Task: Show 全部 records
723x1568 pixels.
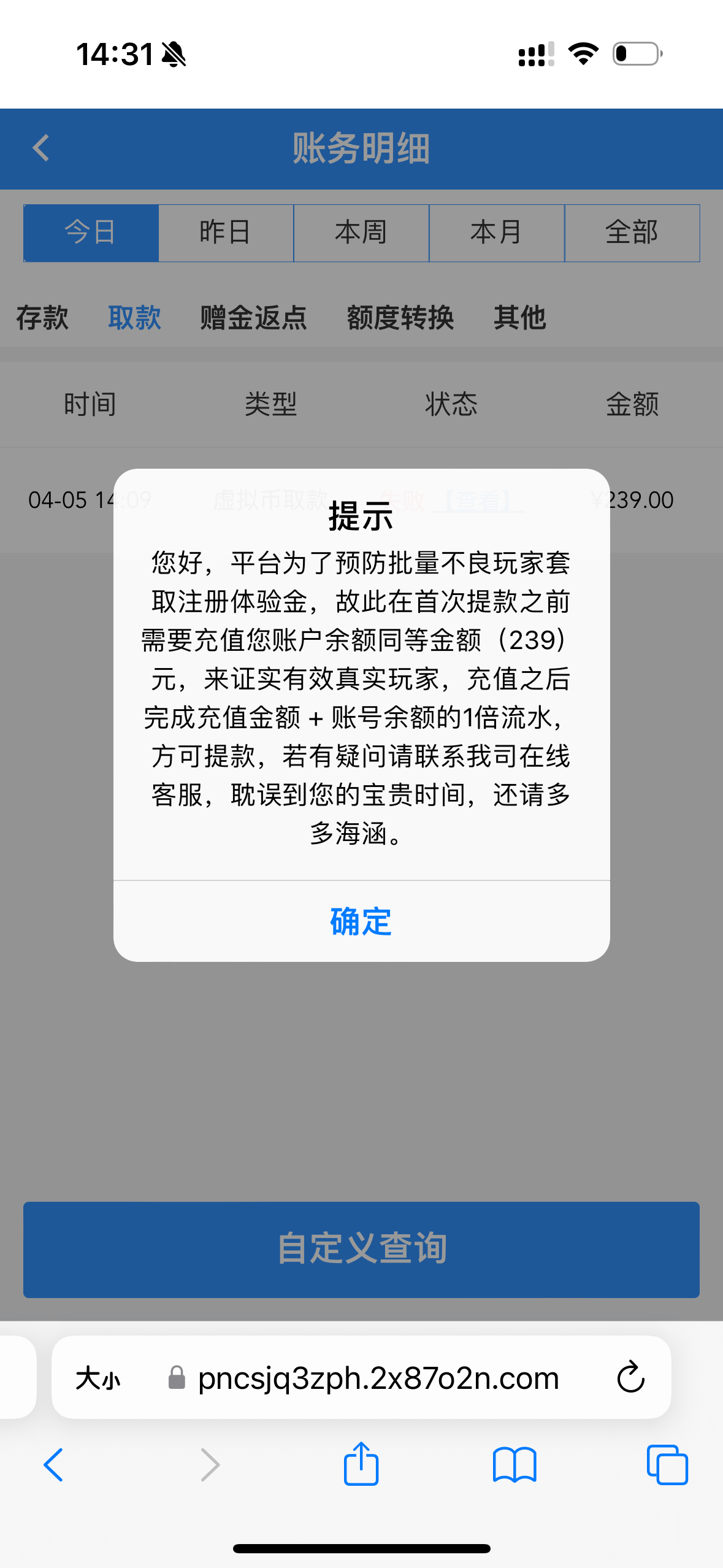Action: click(x=632, y=233)
